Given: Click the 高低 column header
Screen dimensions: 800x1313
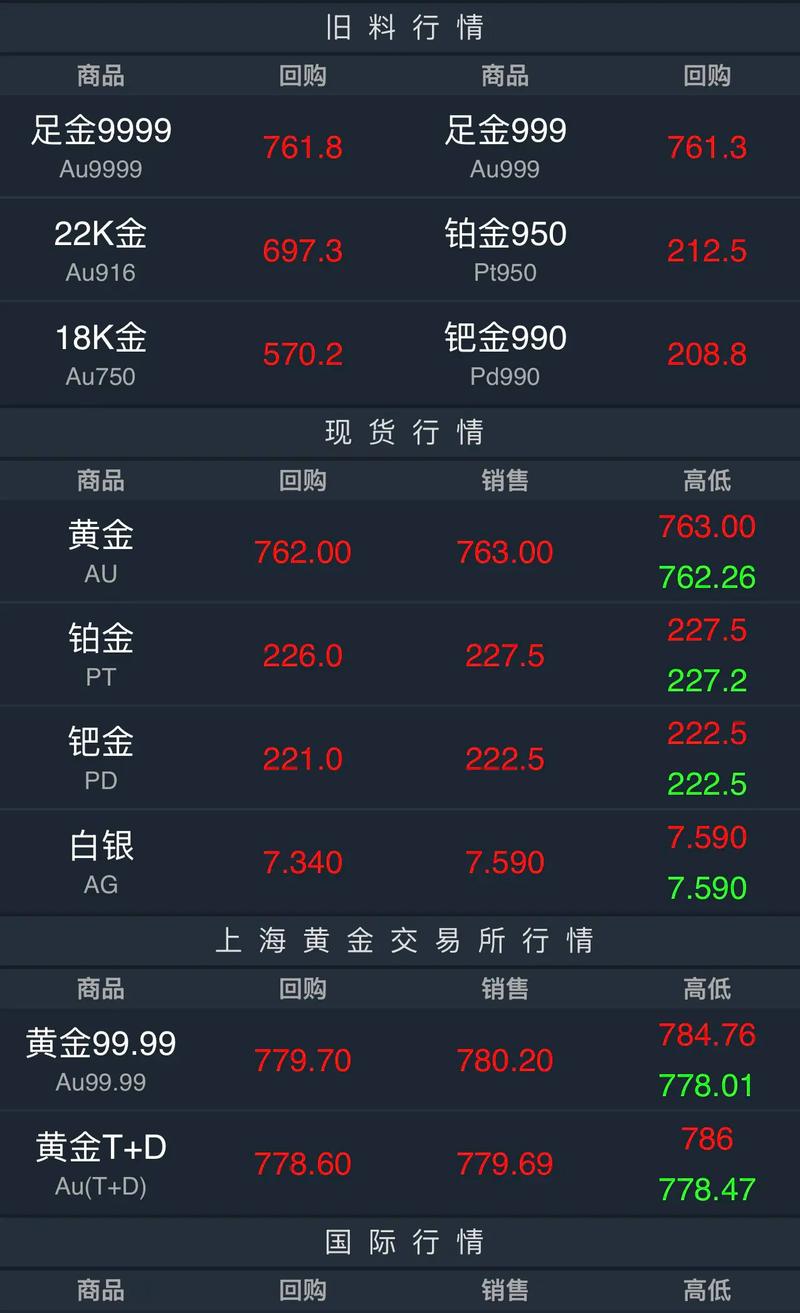Looking at the screenshot, I should pyautogui.click(x=709, y=481).
